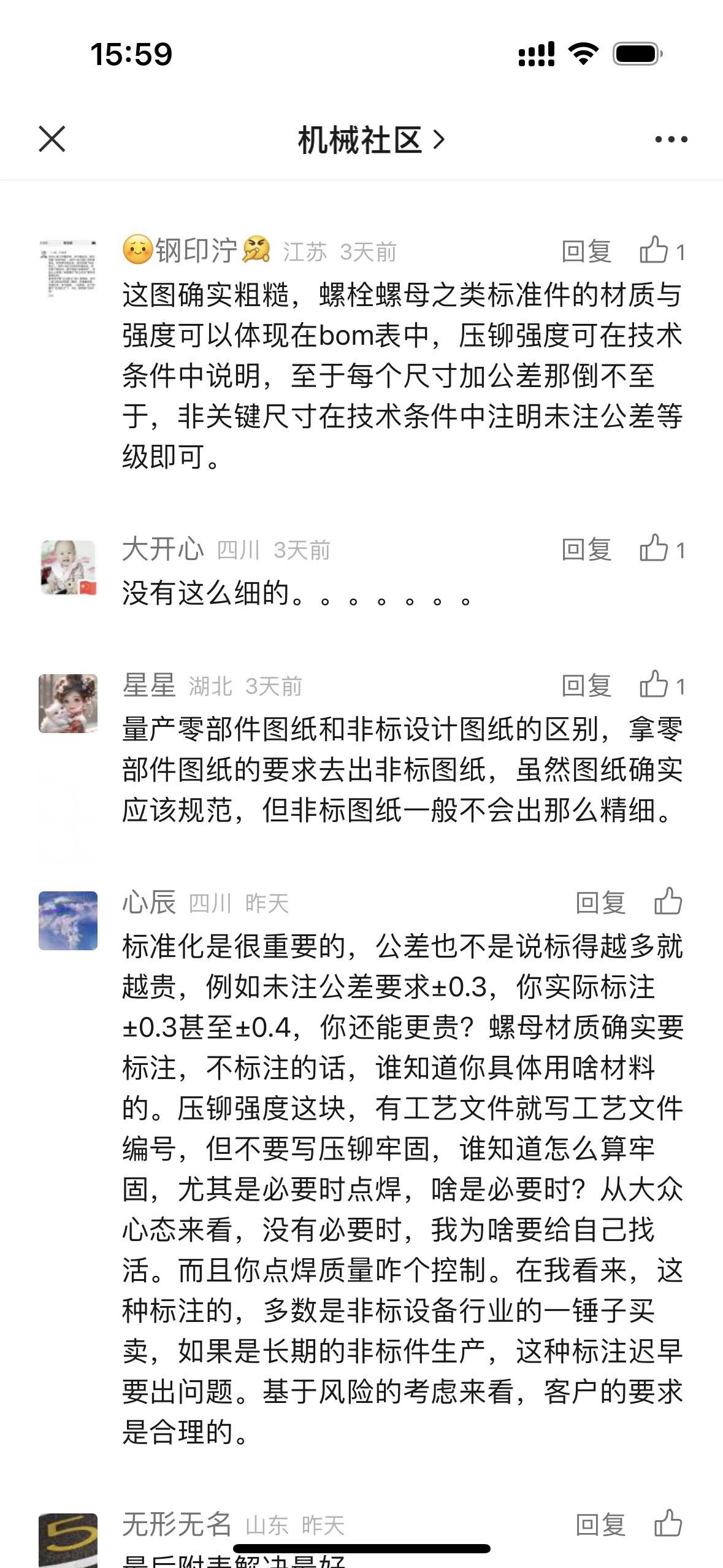This screenshot has width=723, height=1568.
Task: Open 星星's profile picture
Action: [68, 704]
